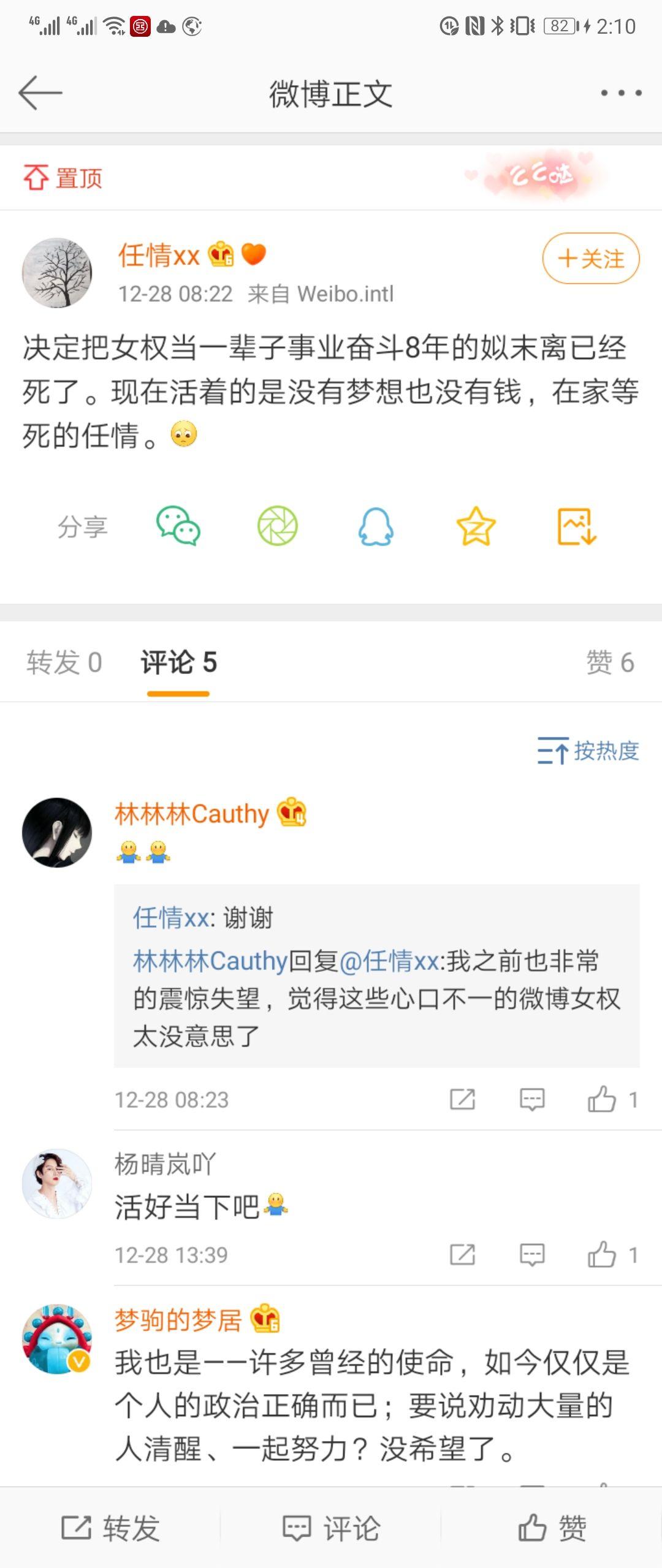This screenshot has width=662, height=1568.
Task: Share the post to WeChat
Action: pos(178,526)
